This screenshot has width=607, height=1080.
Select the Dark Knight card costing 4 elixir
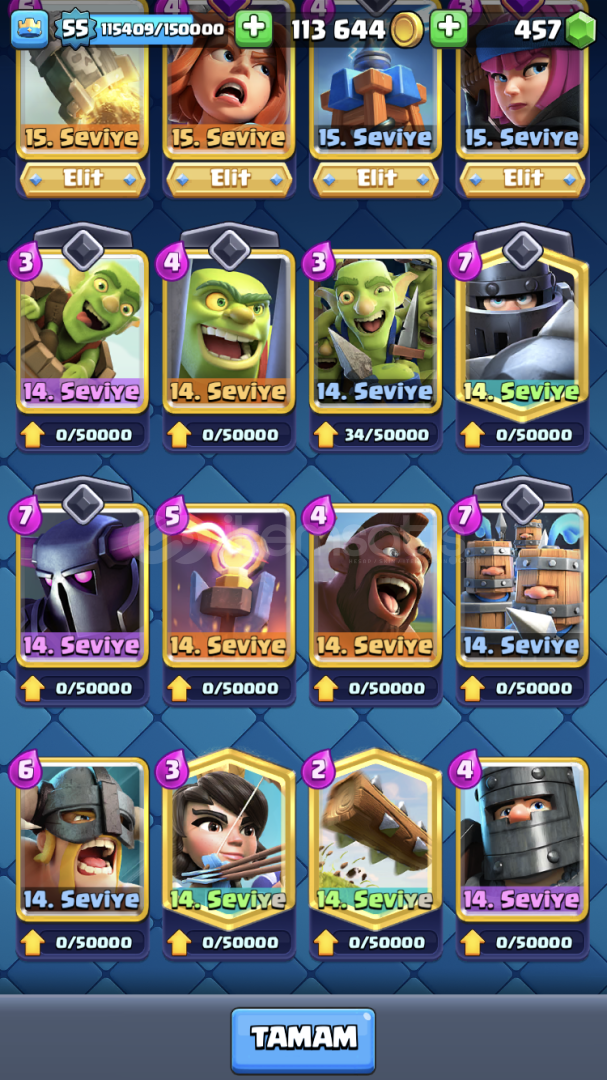(x=523, y=839)
